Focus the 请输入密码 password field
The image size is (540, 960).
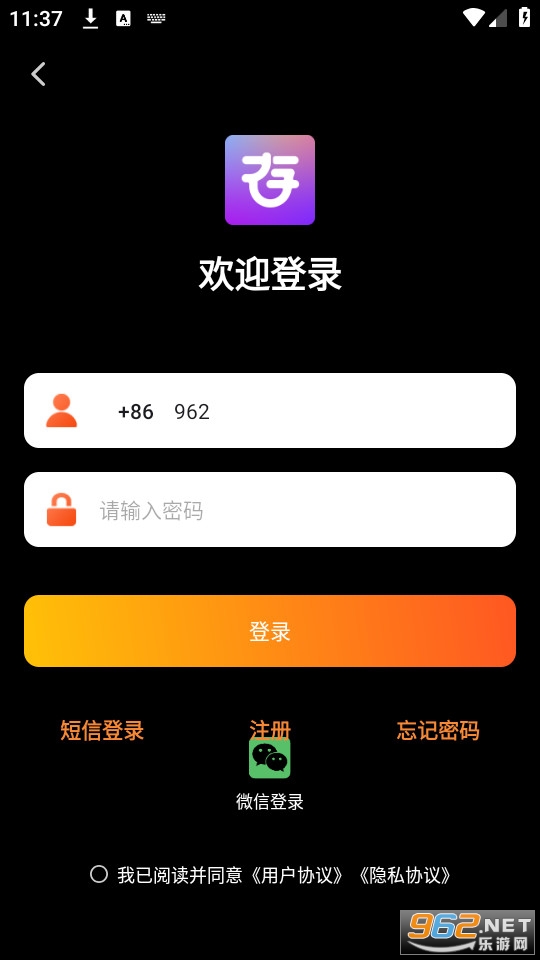click(x=270, y=509)
